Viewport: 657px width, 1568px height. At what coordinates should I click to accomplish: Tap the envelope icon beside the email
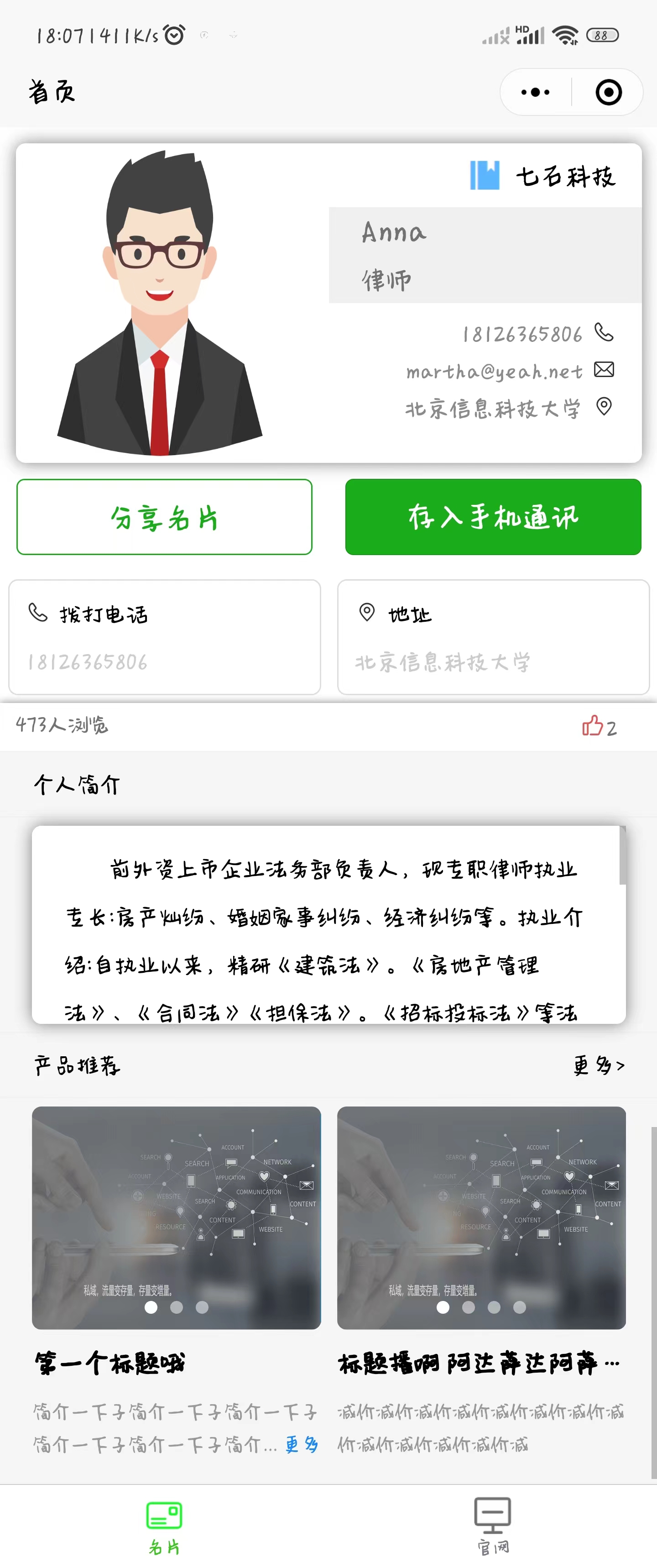pos(604,370)
